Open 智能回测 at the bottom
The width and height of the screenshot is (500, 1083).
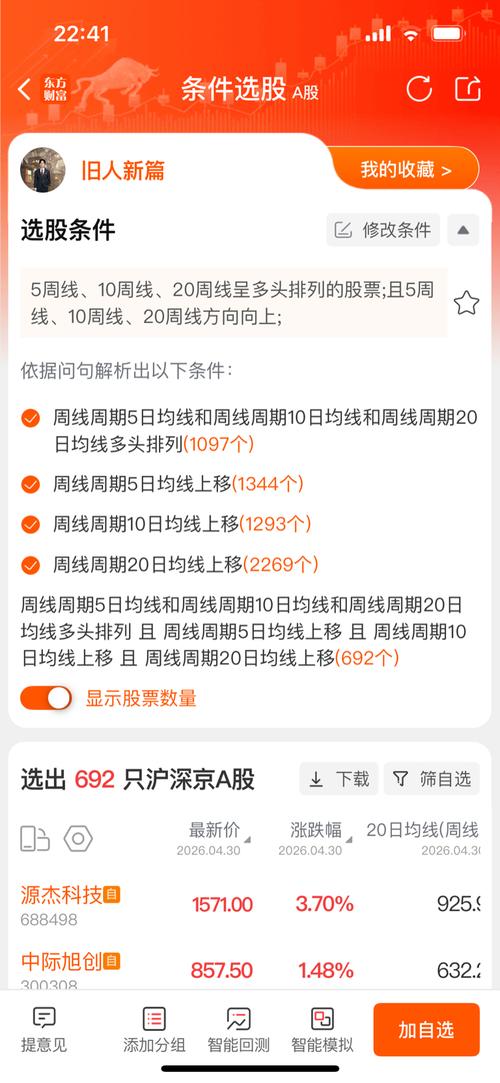pos(238,1029)
